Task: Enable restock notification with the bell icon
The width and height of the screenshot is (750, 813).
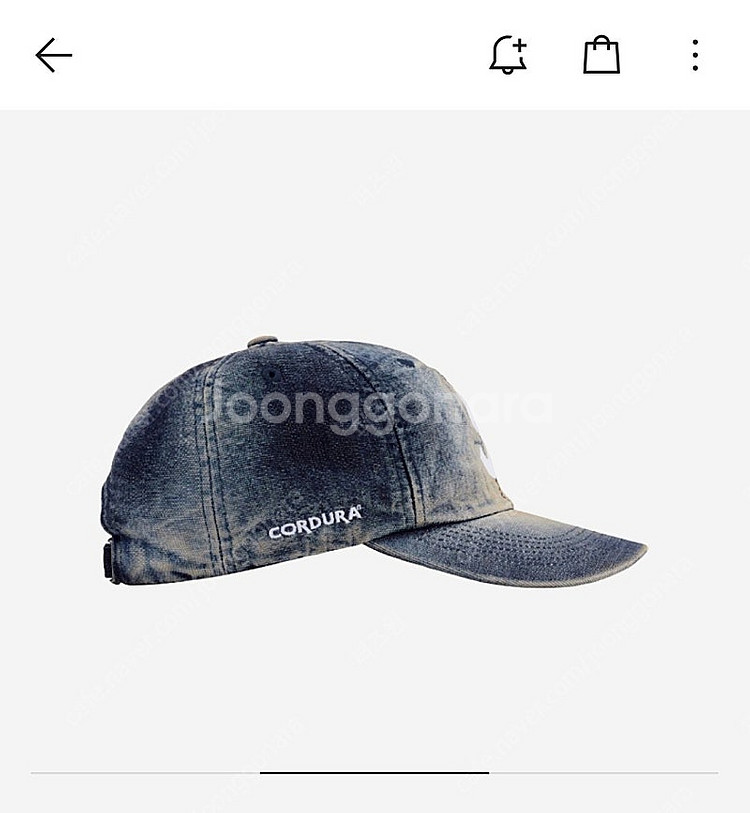Action: 508,55
